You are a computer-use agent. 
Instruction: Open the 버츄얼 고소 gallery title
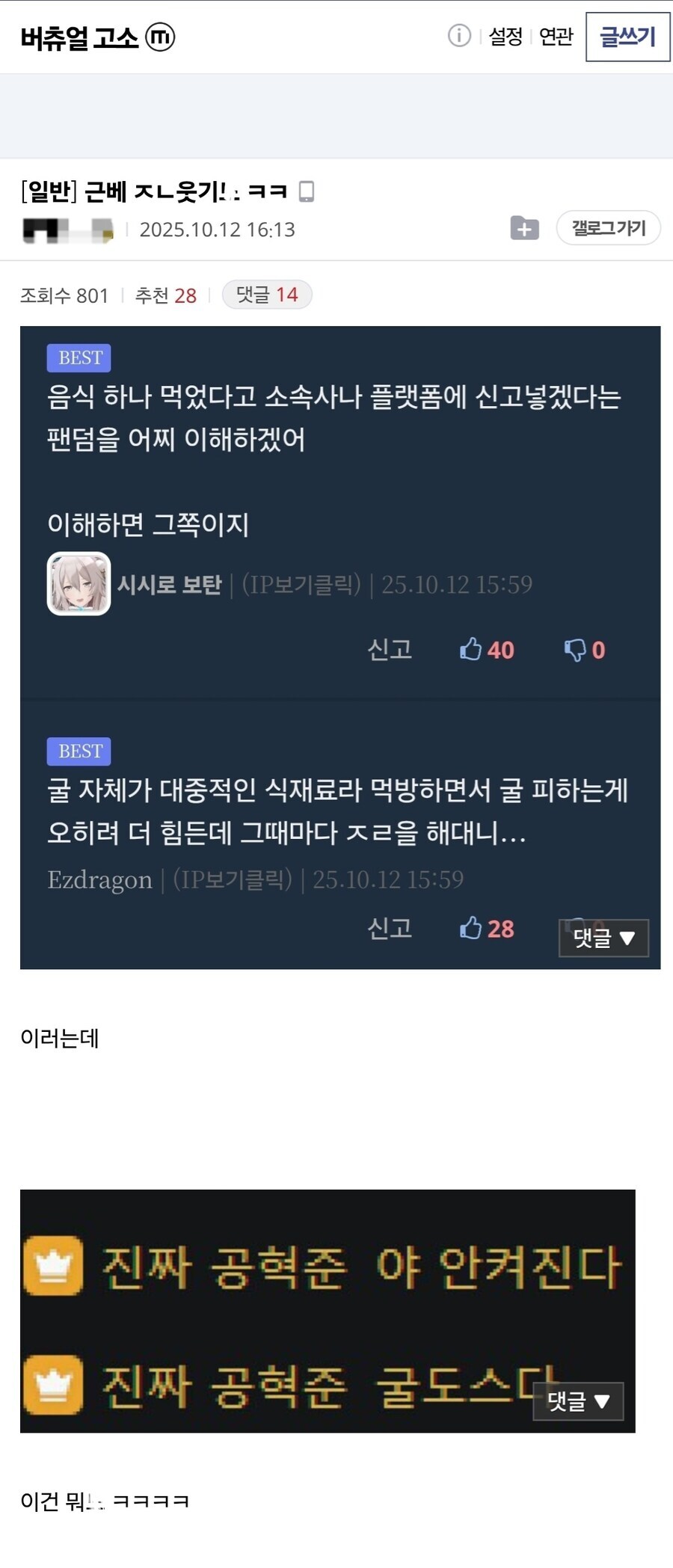tap(80, 37)
